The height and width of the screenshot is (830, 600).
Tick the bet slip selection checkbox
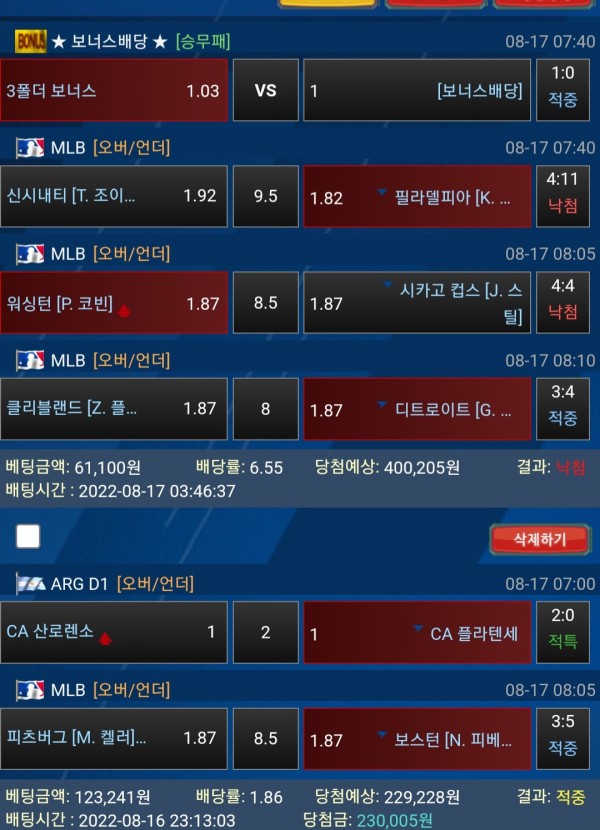point(28,537)
